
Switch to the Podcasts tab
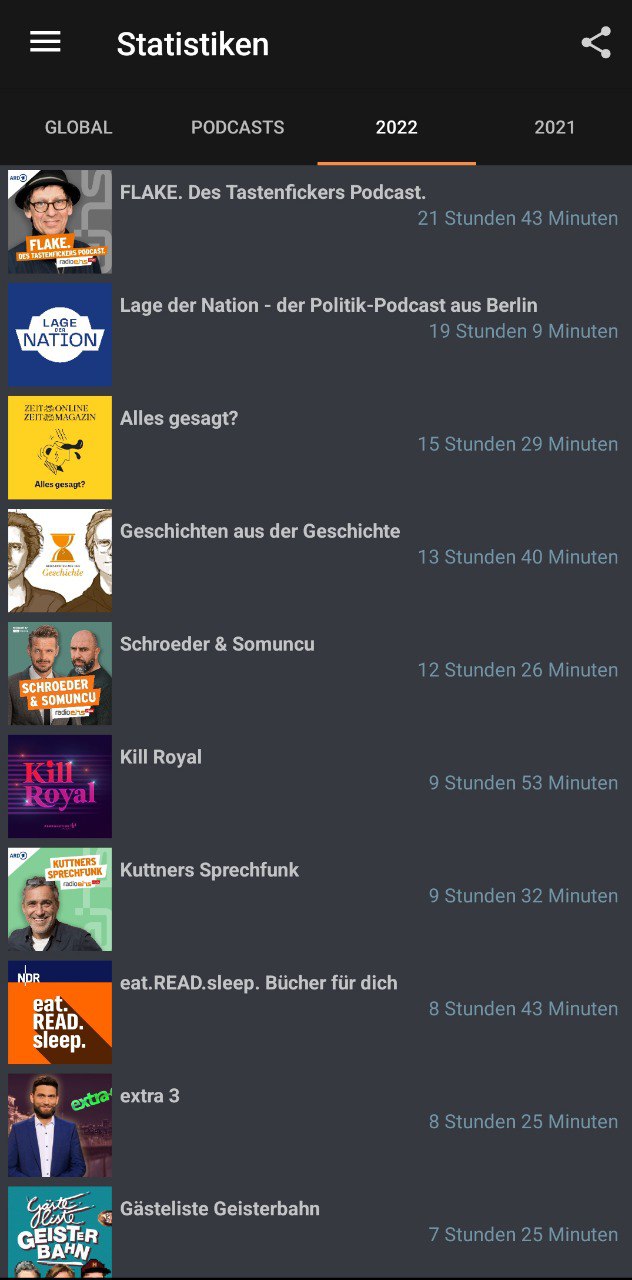(237, 128)
